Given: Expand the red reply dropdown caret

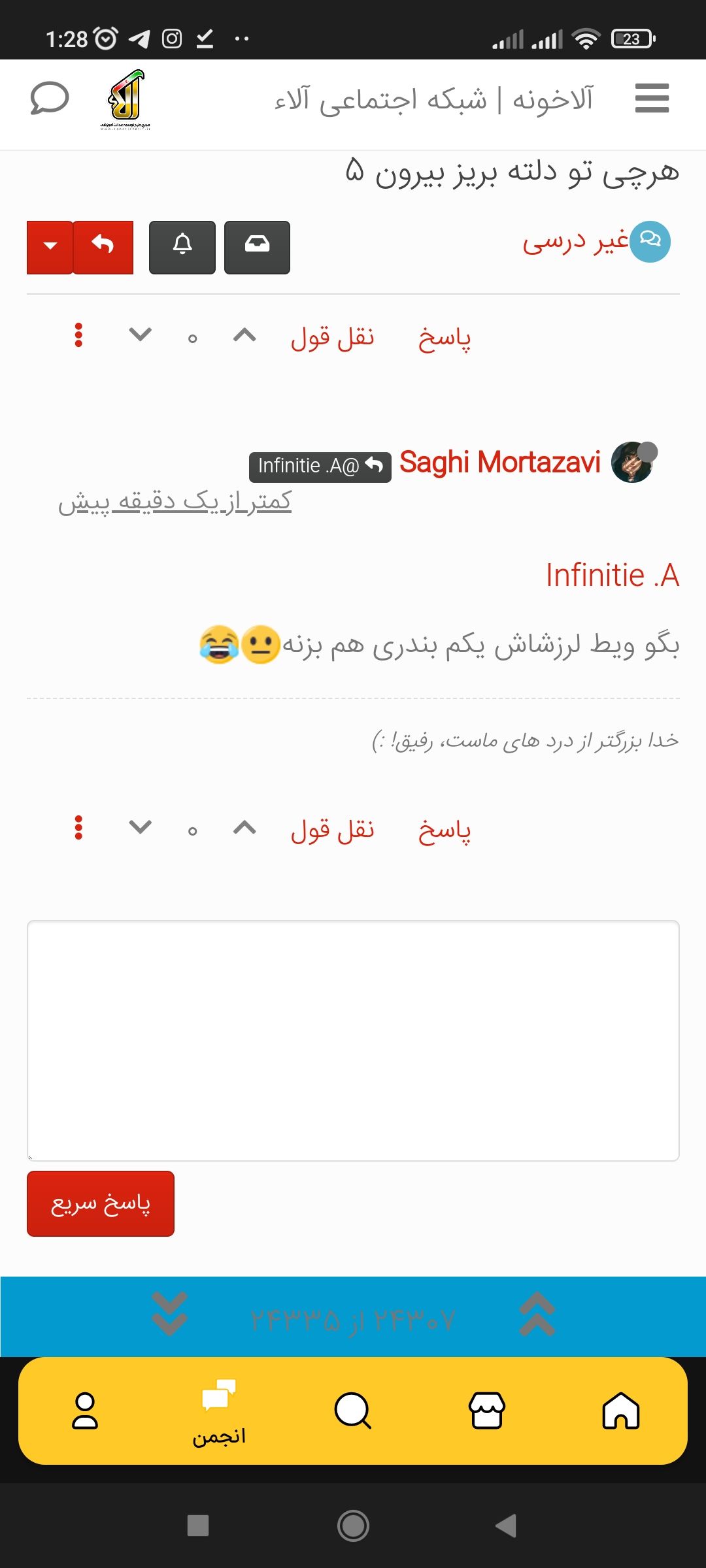Looking at the screenshot, I should [50, 247].
